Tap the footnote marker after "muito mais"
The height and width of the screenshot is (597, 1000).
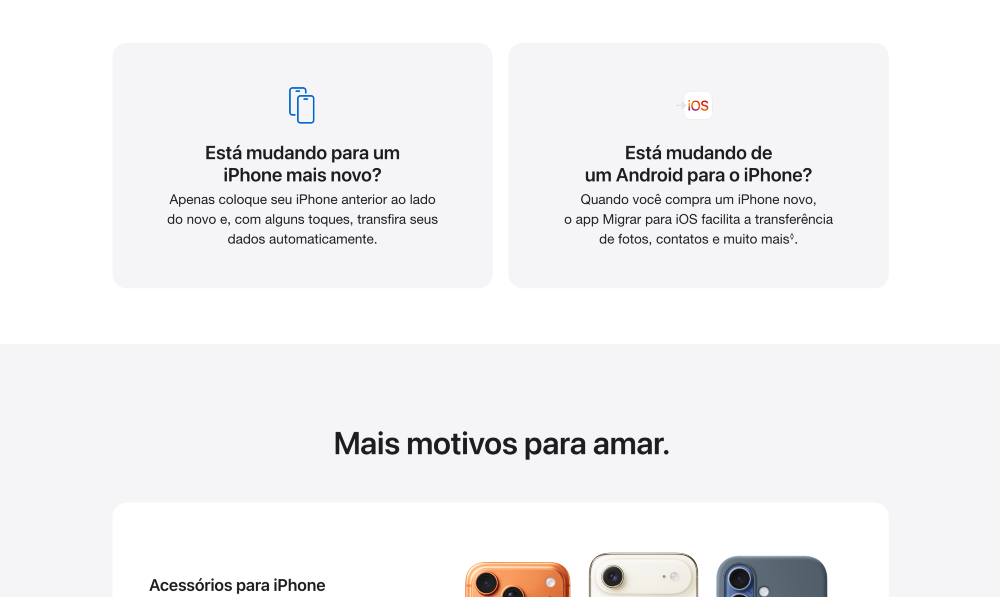point(793,237)
